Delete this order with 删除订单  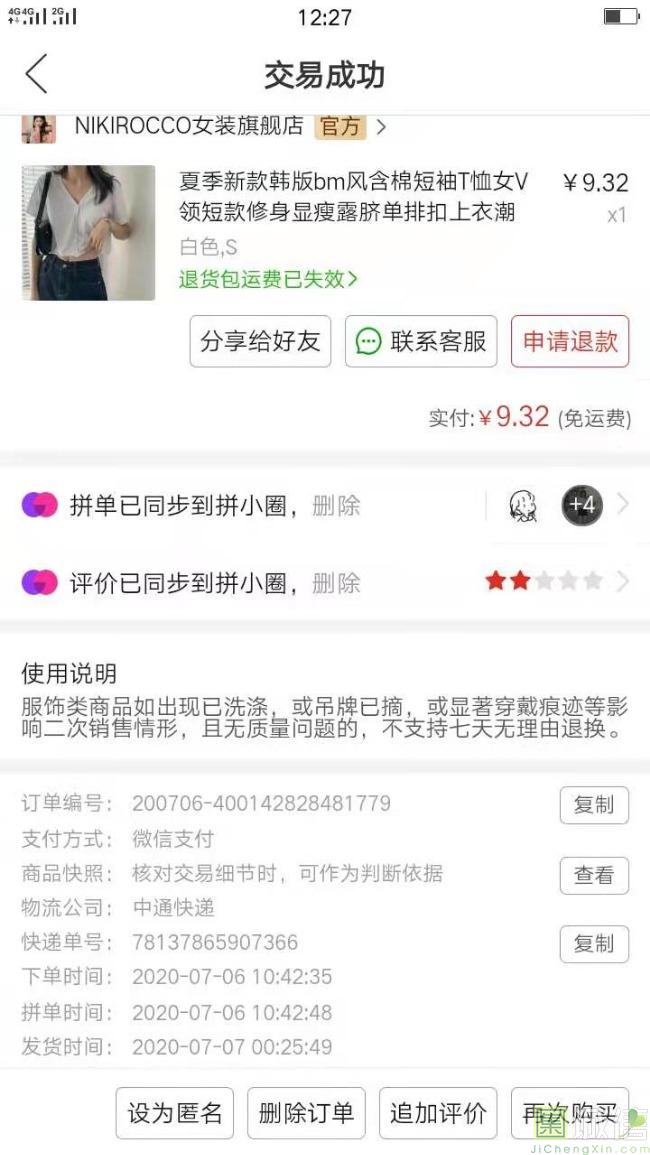pos(307,1113)
